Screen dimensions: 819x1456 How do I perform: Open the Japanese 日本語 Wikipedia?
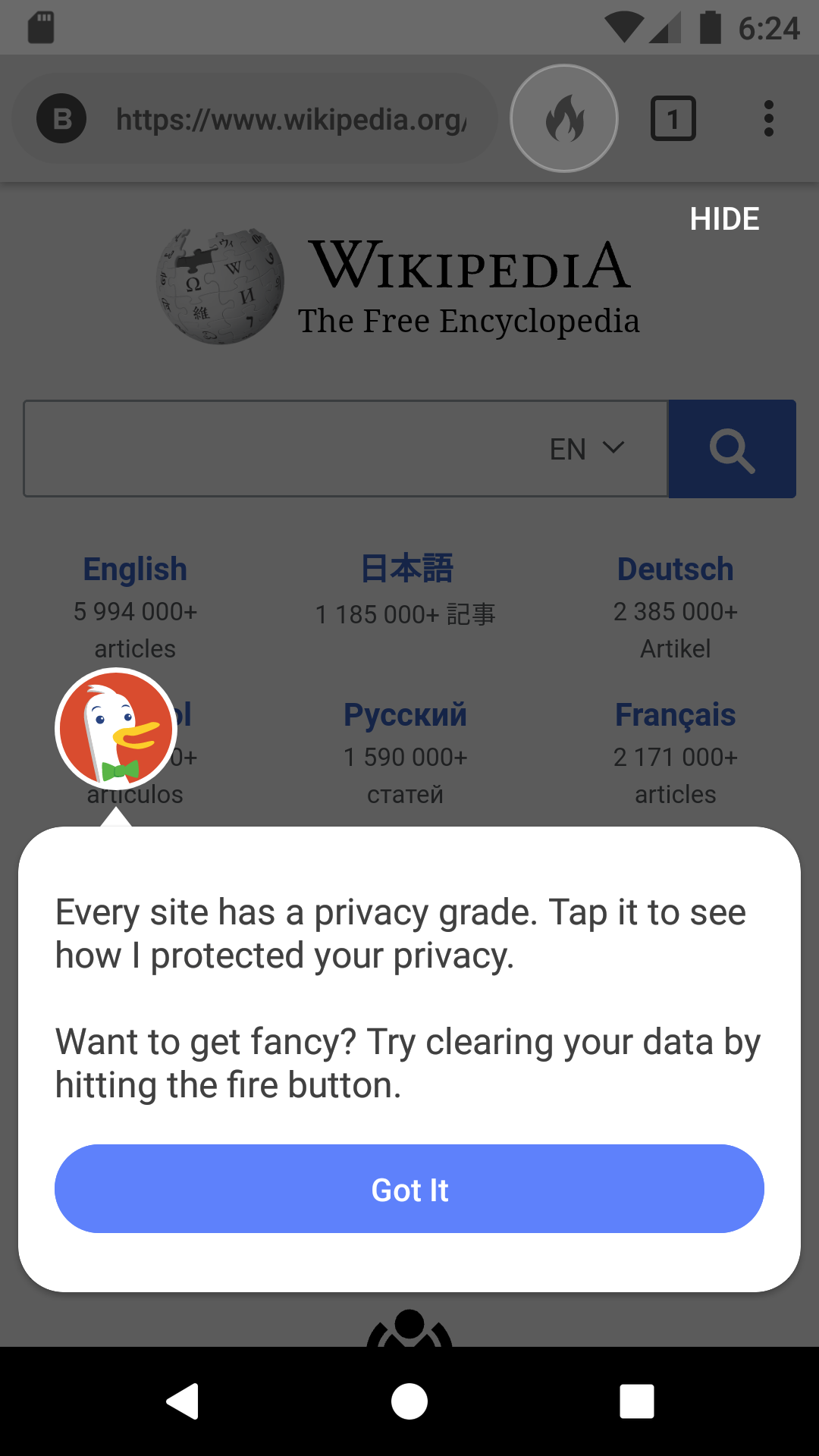[406, 570]
